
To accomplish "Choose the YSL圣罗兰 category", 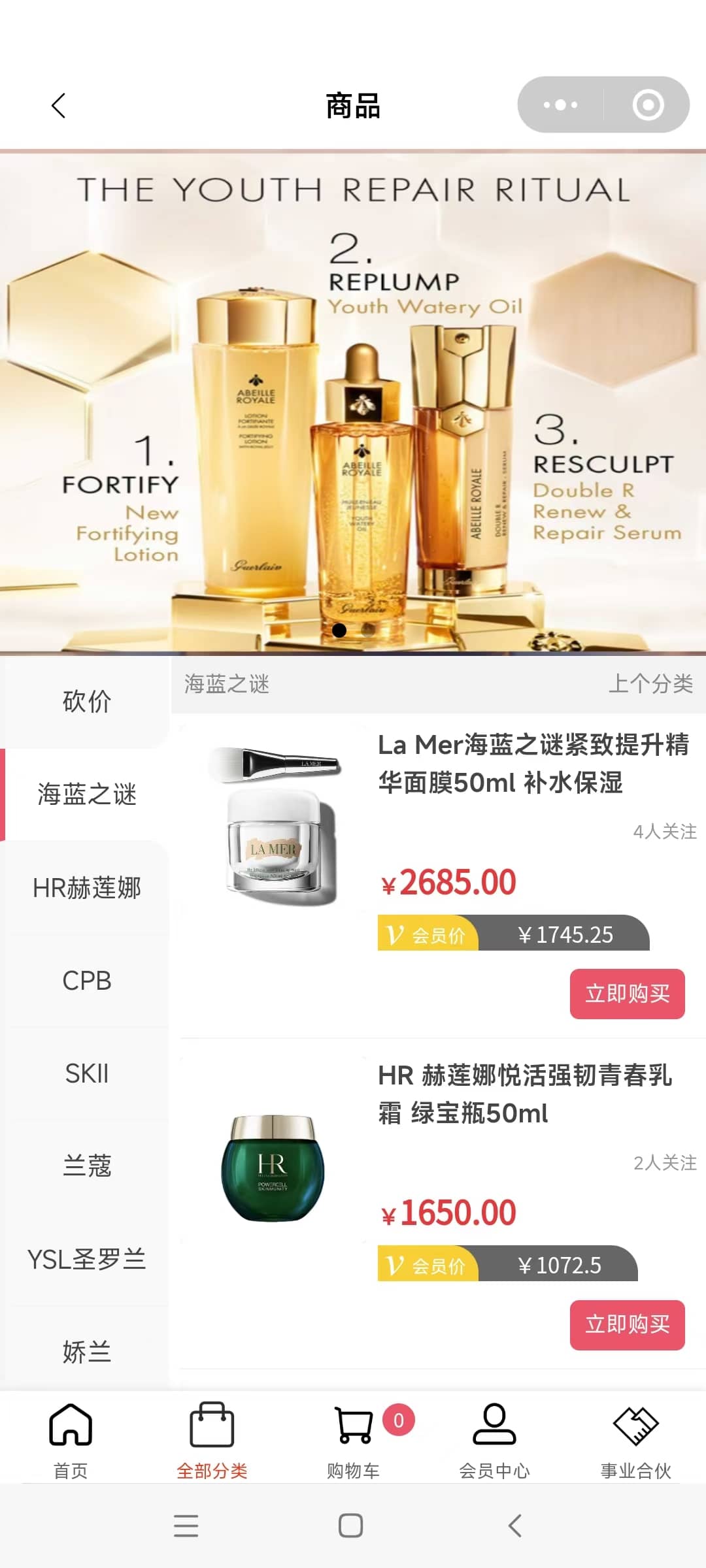I will click(86, 1259).
